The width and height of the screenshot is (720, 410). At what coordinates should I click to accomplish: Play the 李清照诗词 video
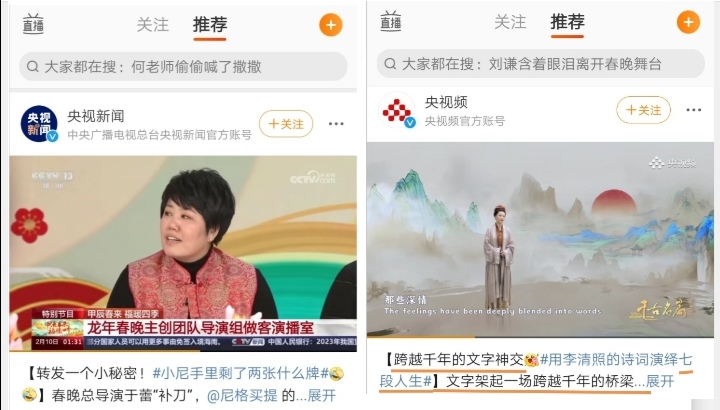pos(540,240)
